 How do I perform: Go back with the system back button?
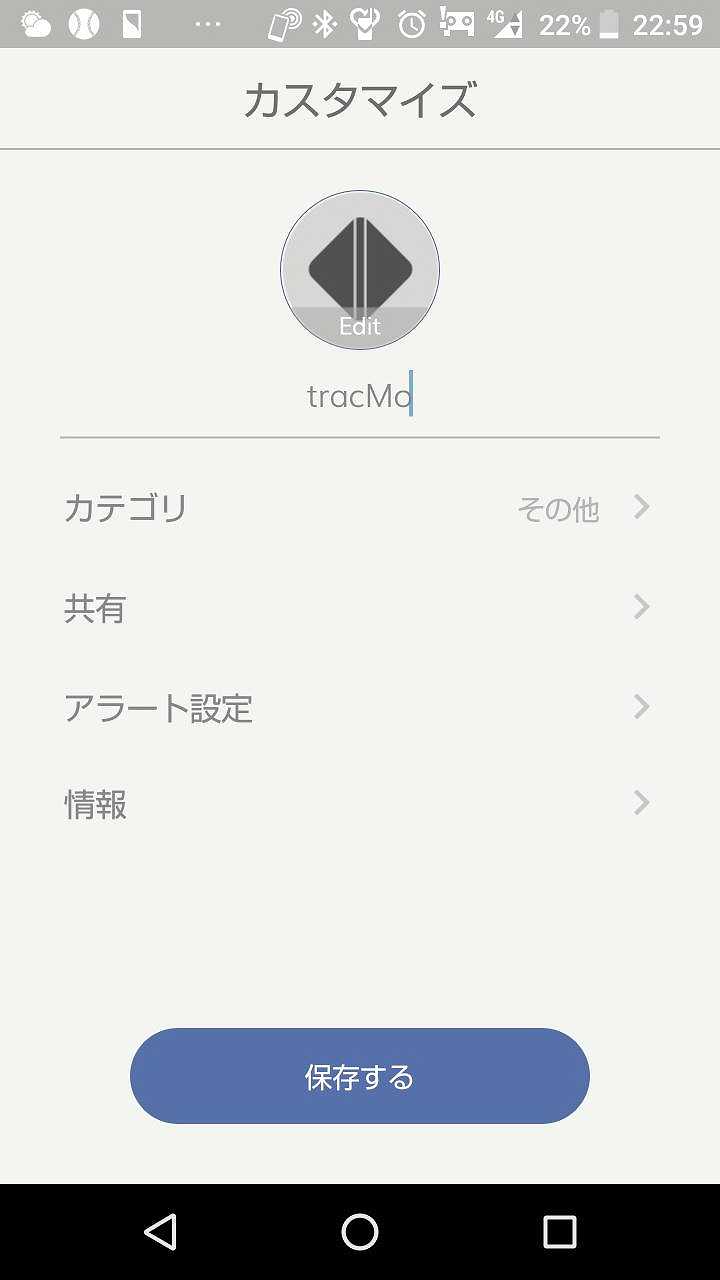coord(160,1232)
